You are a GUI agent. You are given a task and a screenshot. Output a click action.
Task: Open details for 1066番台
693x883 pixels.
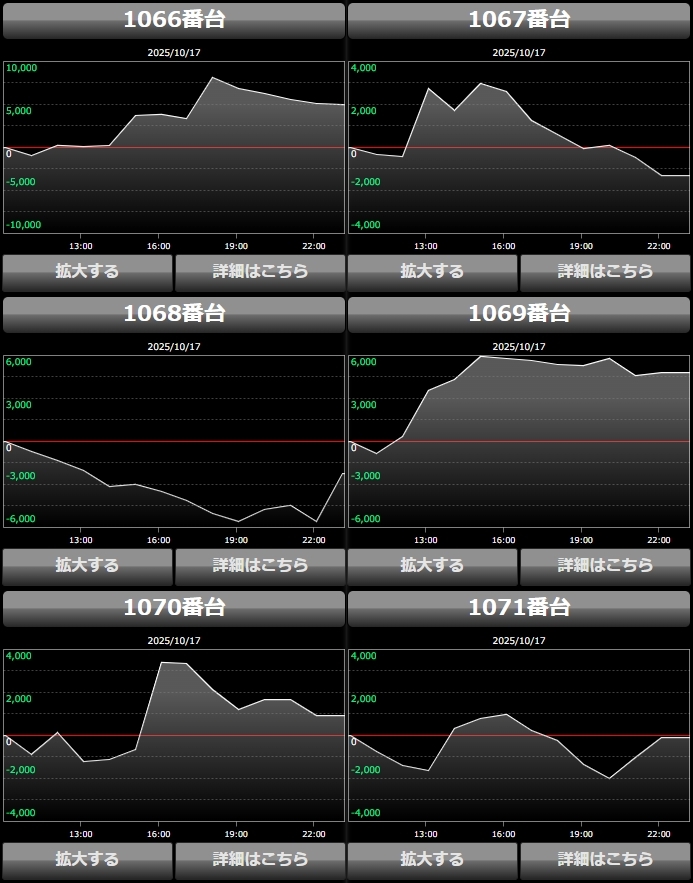pyautogui.click(x=260, y=271)
